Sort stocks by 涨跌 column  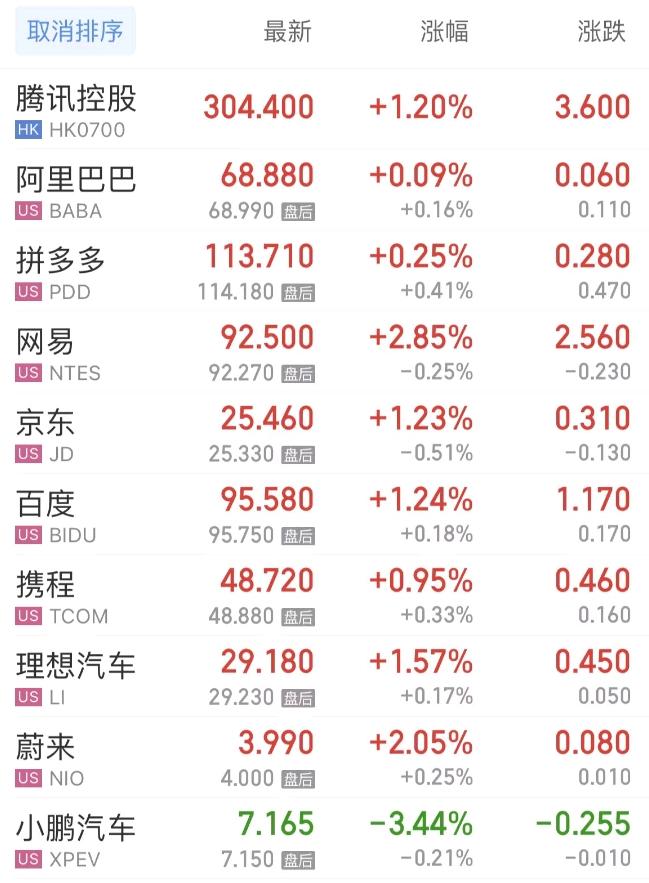coord(602,31)
